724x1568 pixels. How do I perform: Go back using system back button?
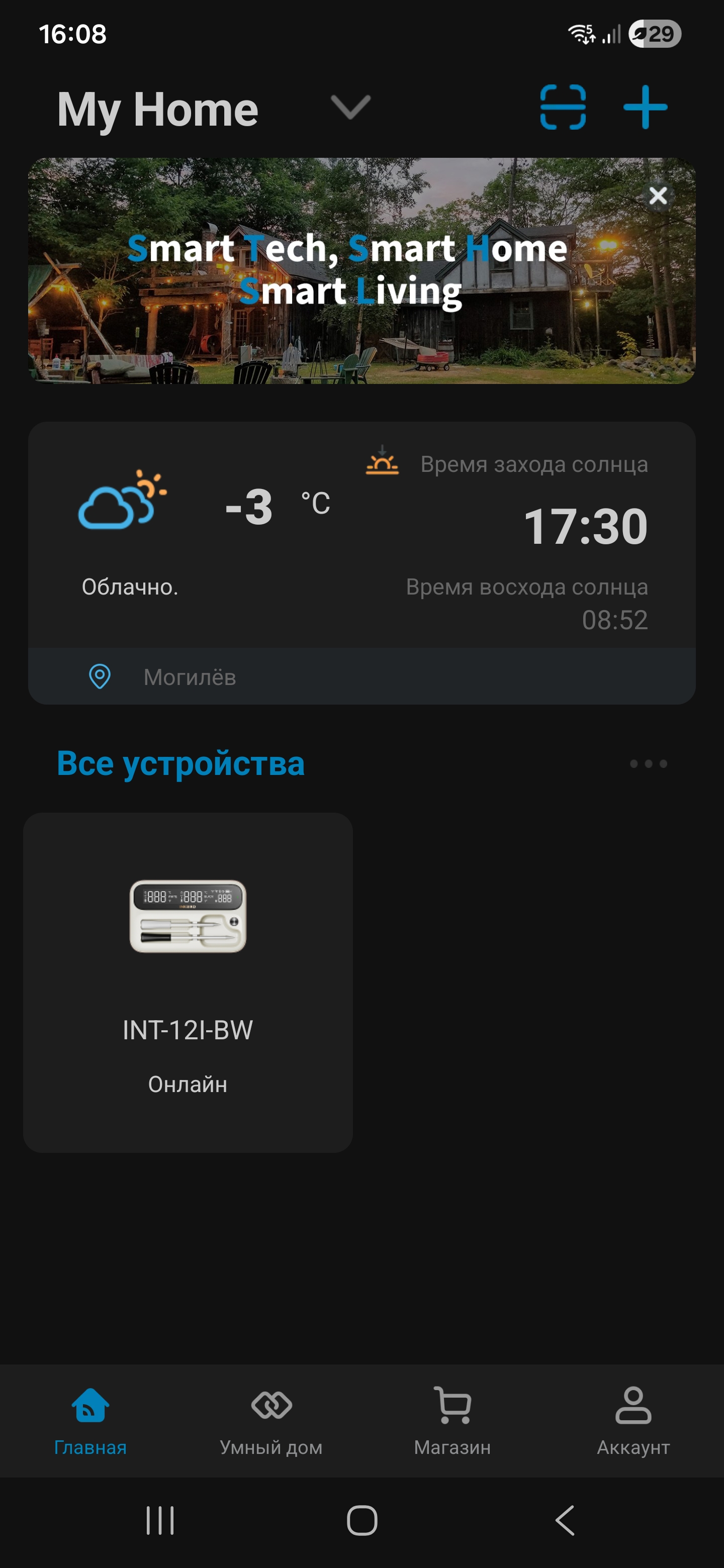click(565, 1521)
